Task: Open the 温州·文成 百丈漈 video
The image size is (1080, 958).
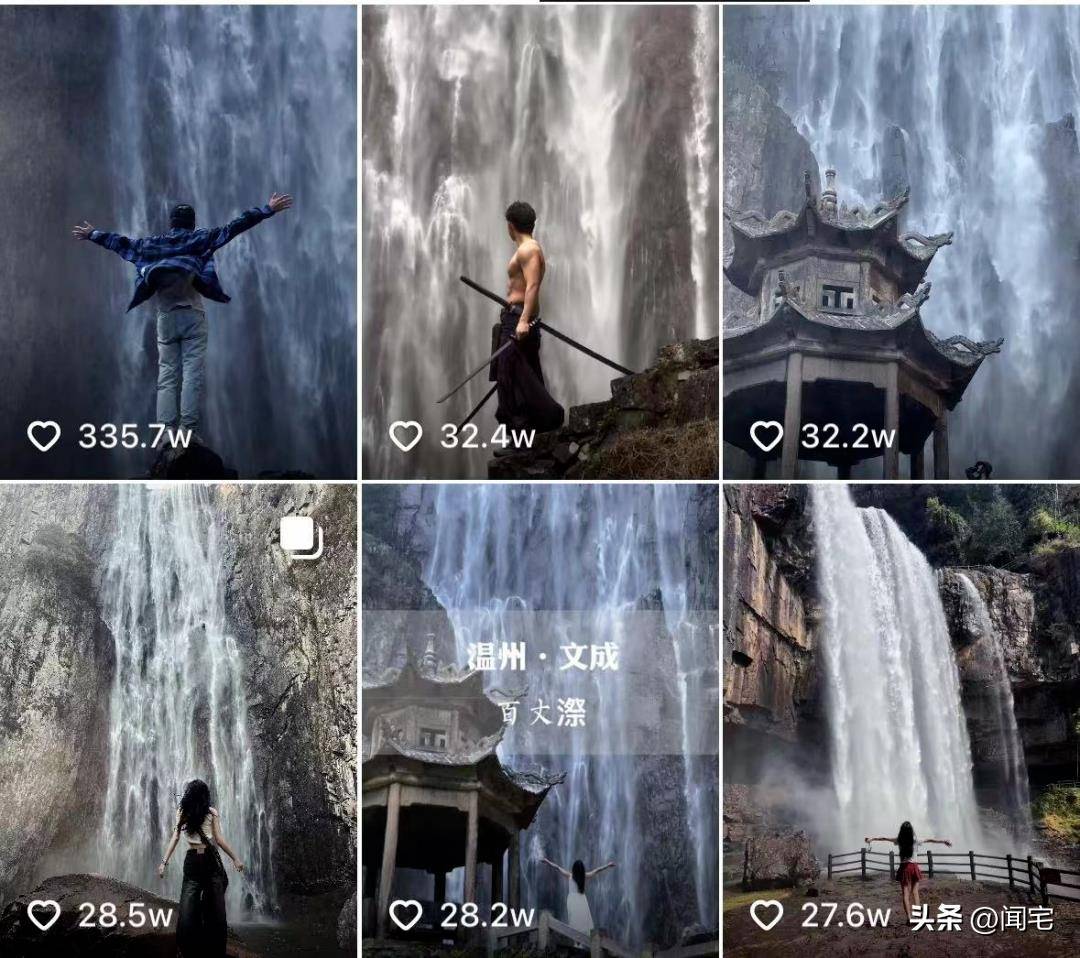Action: (540, 720)
